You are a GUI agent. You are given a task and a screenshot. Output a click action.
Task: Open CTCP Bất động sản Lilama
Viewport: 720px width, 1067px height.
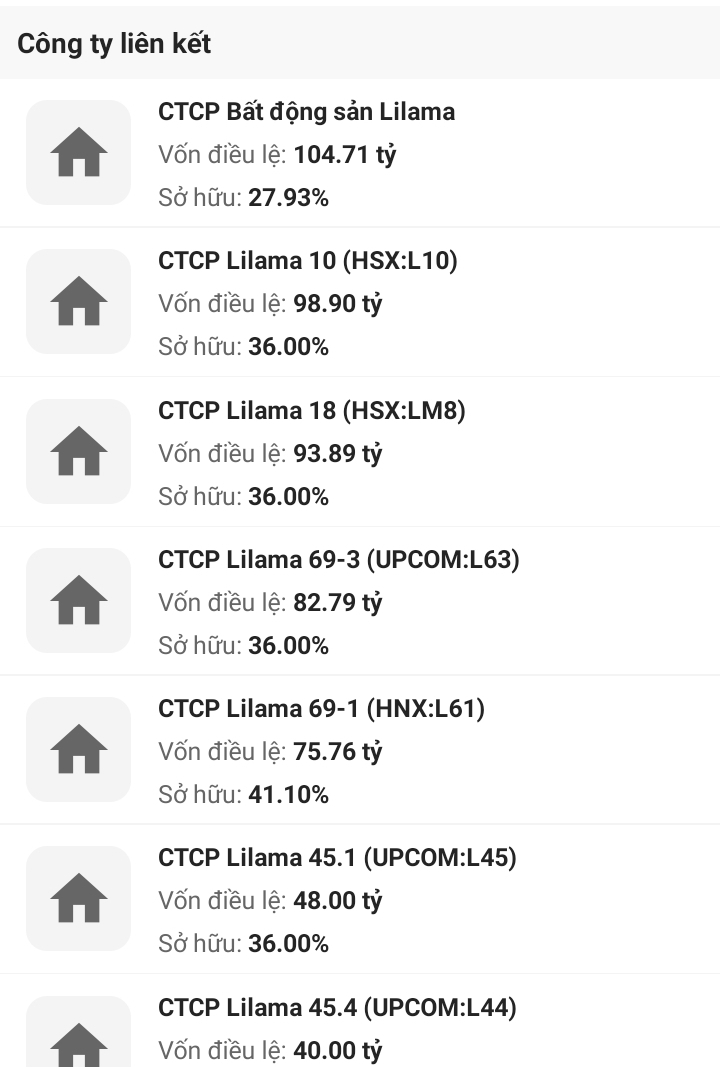pyautogui.click(x=306, y=112)
